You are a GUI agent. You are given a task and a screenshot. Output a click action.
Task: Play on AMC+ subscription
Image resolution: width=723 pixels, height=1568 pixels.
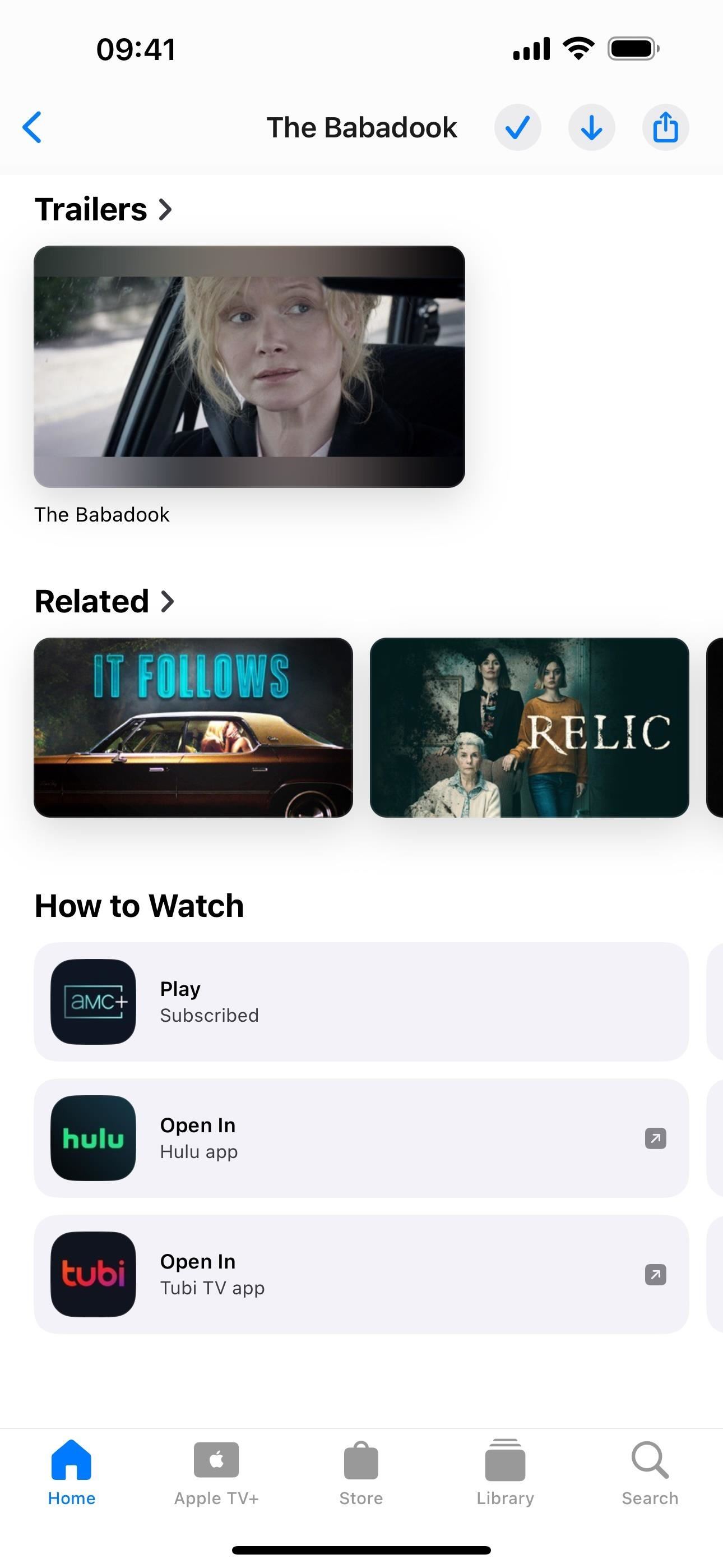click(x=361, y=1001)
